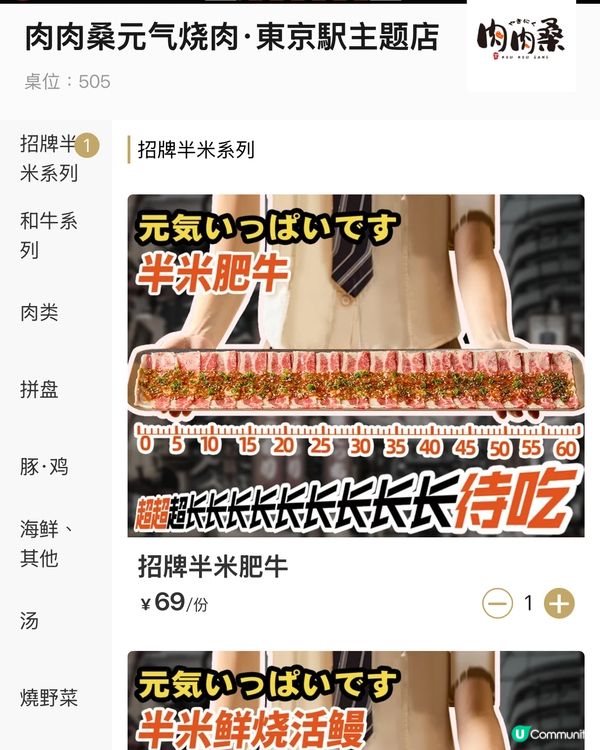Select the 燒野菜 category
The height and width of the screenshot is (750, 600).
(x=49, y=698)
